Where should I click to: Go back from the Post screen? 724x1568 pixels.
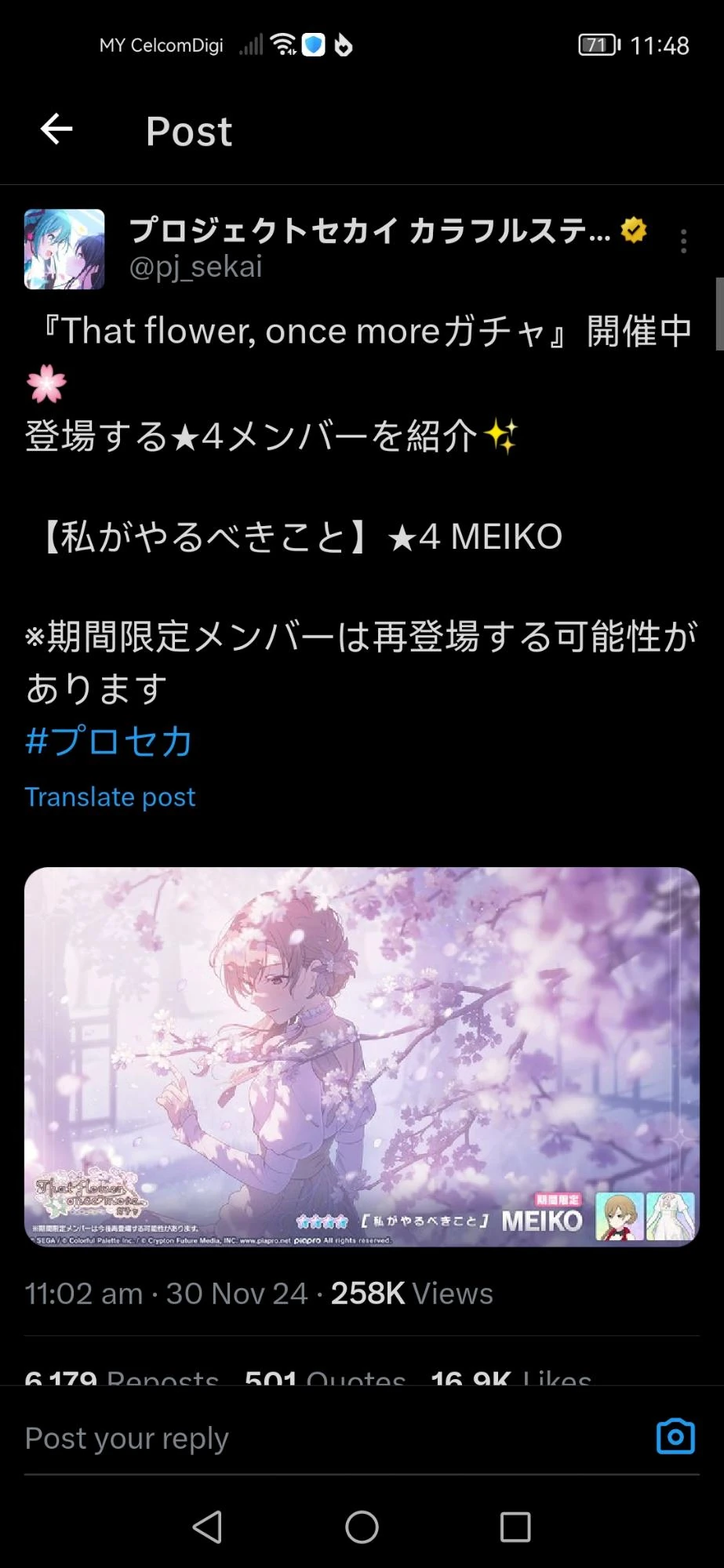(x=56, y=129)
